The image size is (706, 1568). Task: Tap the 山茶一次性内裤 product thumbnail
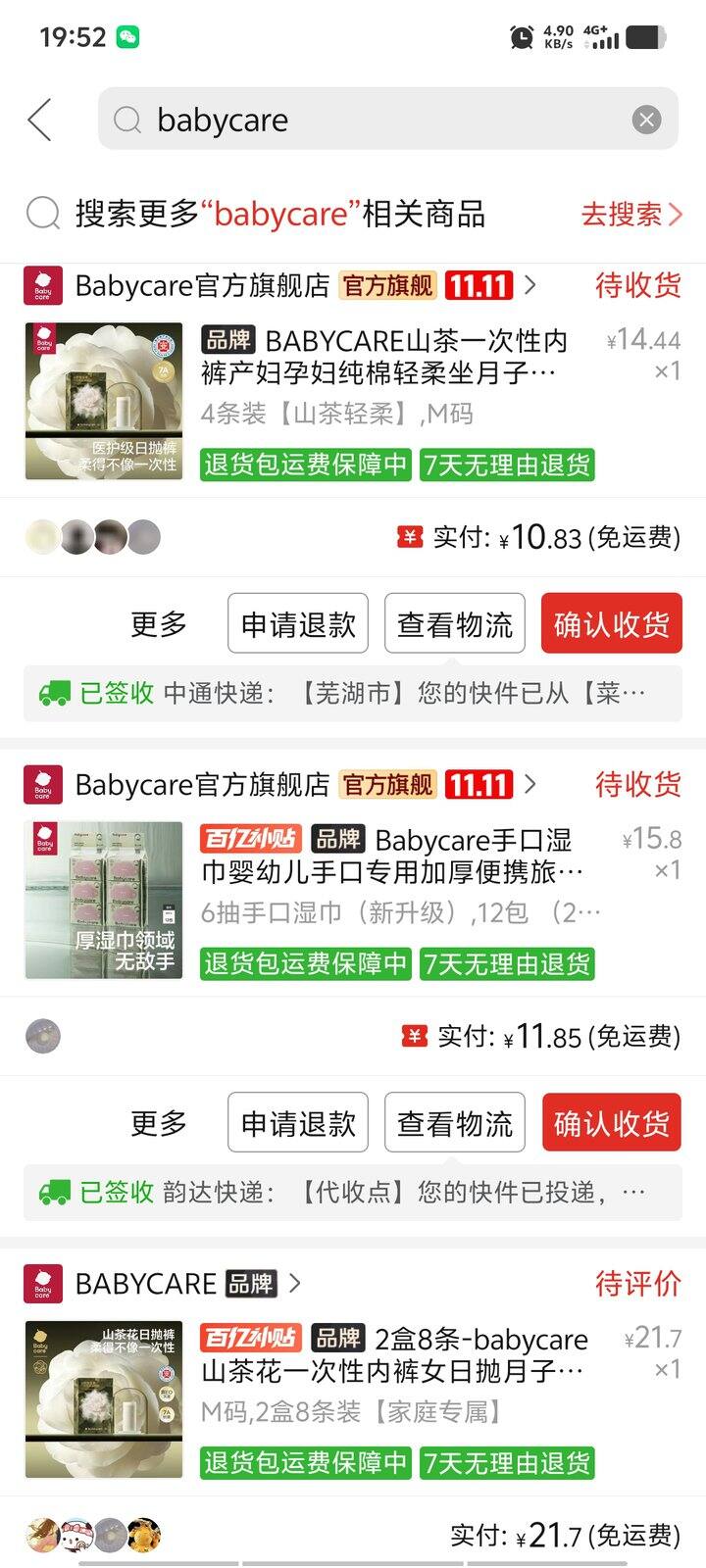[103, 402]
